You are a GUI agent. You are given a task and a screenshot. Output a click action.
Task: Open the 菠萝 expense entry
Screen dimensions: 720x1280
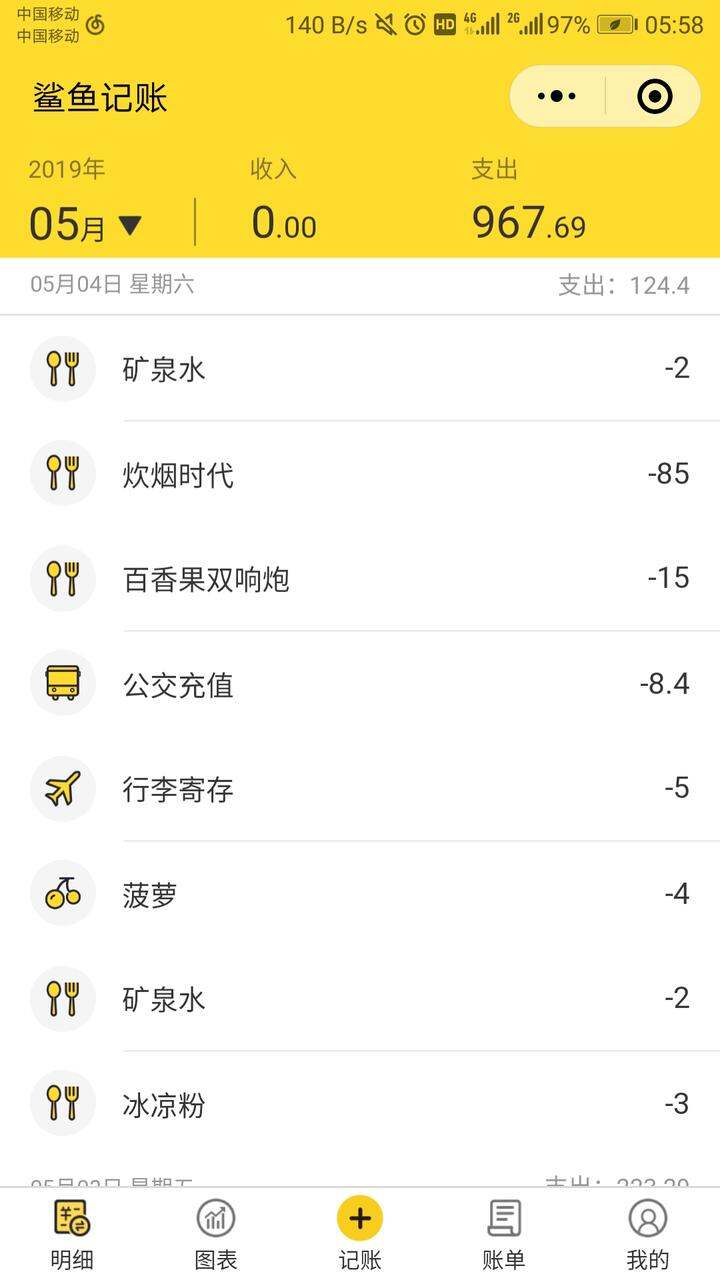tap(360, 893)
